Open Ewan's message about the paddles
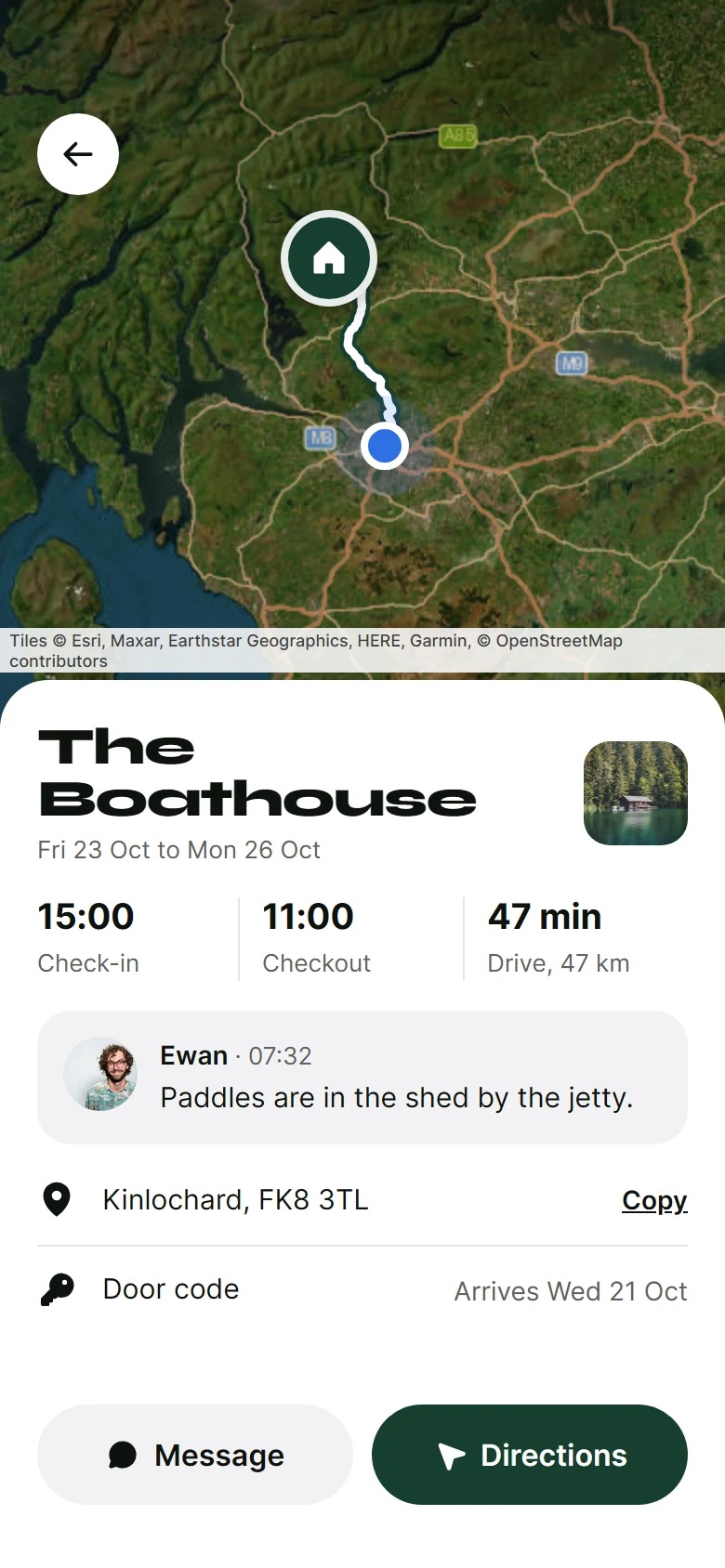Image resolution: width=725 pixels, height=1568 pixels. click(362, 1078)
